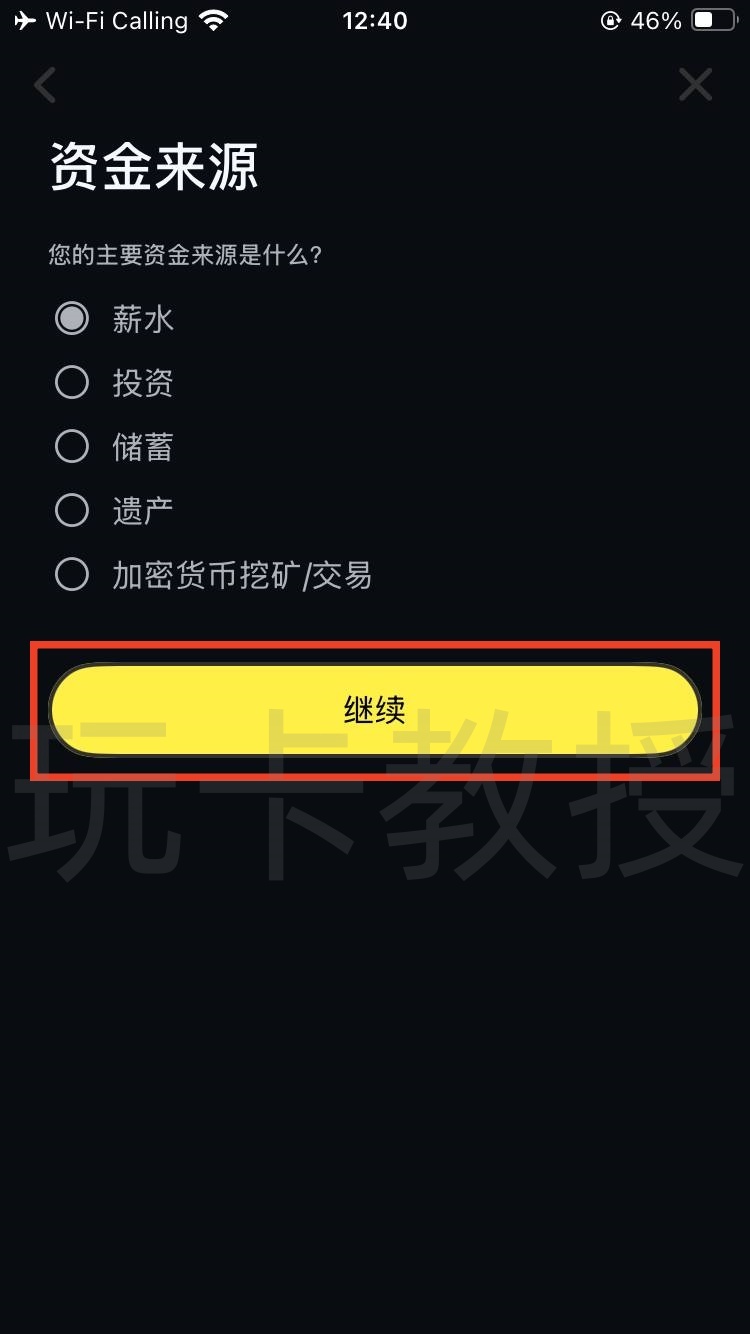Pick 遗产 as the funding source
Image resolution: width=750 pixels, height=1334 pixels.
(72, 511)
